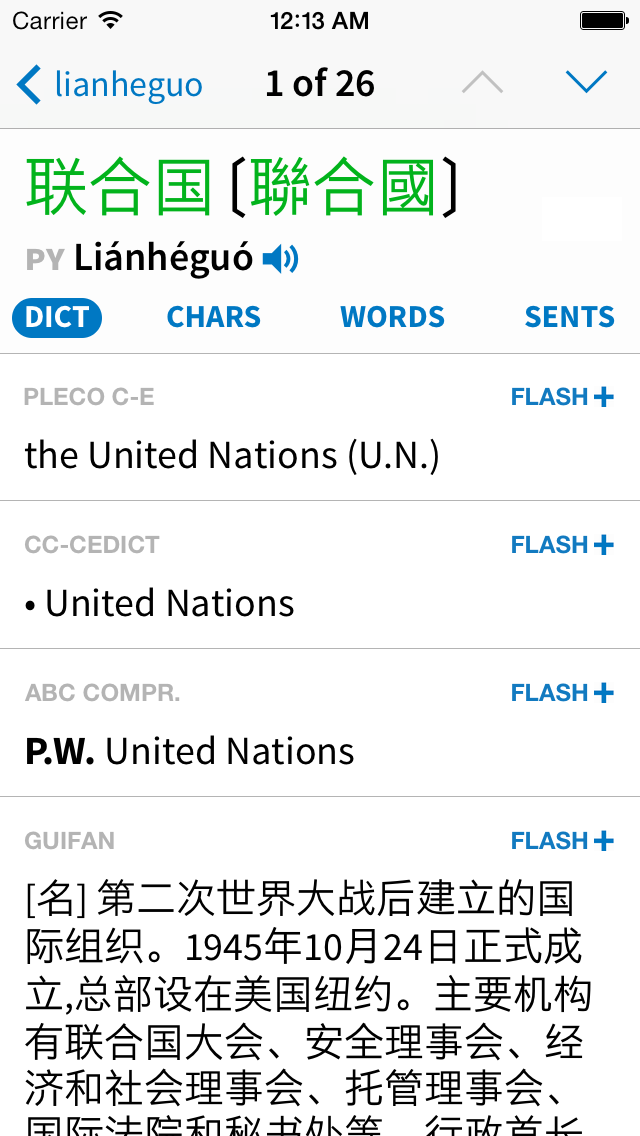Tap the simplified headword 联合国
This screenshot has height=1136, width=640.
tap(120, 187)
